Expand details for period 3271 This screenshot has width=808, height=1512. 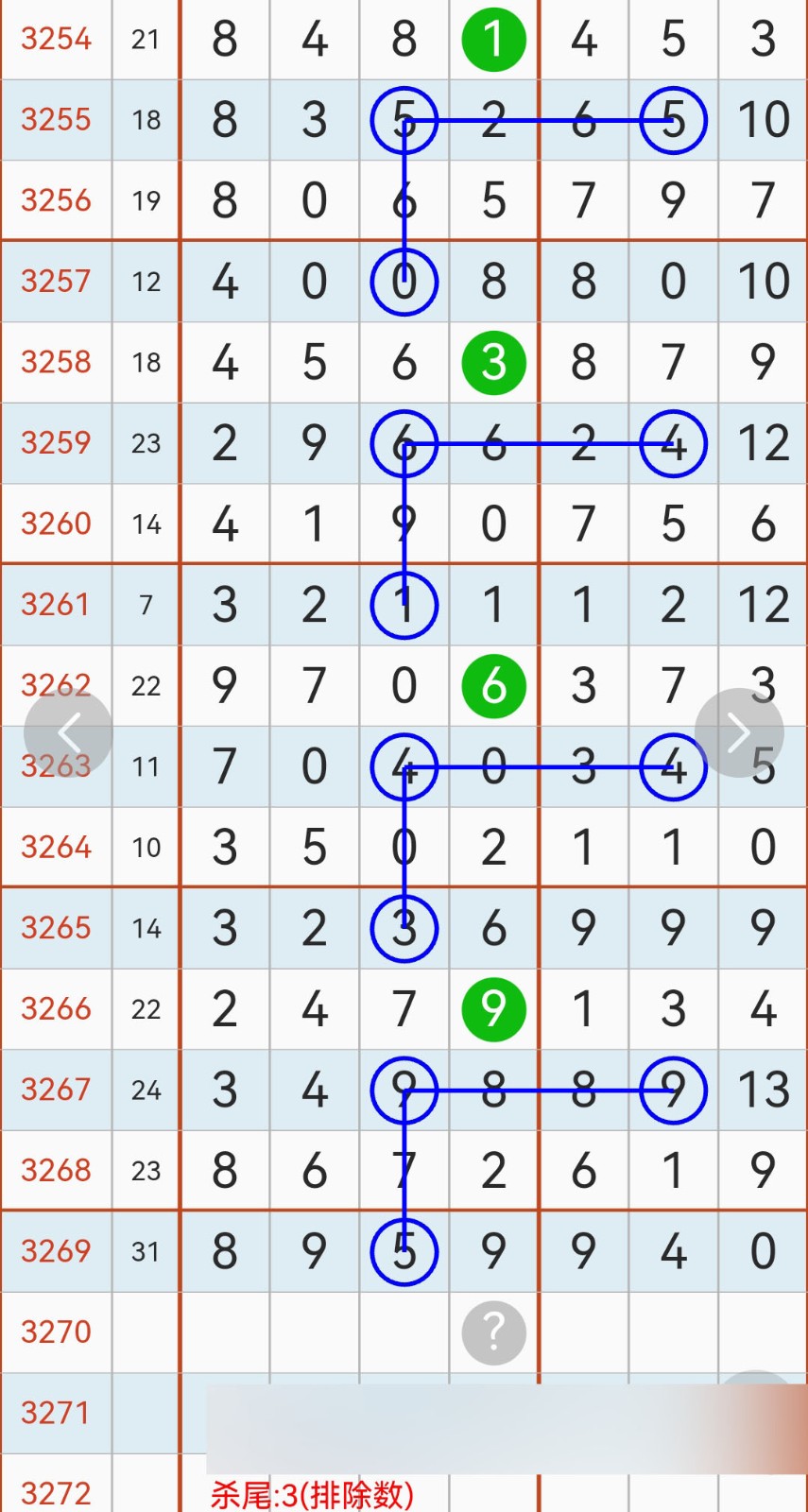click(x=56, y=1412)
